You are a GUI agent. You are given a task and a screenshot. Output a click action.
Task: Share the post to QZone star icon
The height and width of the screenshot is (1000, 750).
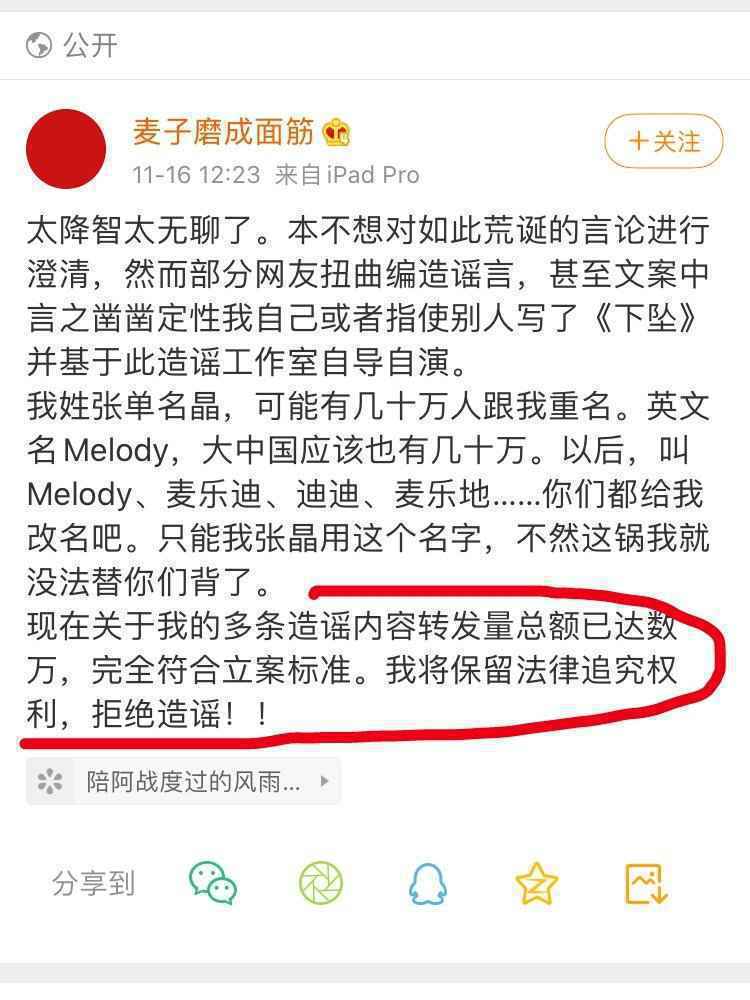pos(536,883)
